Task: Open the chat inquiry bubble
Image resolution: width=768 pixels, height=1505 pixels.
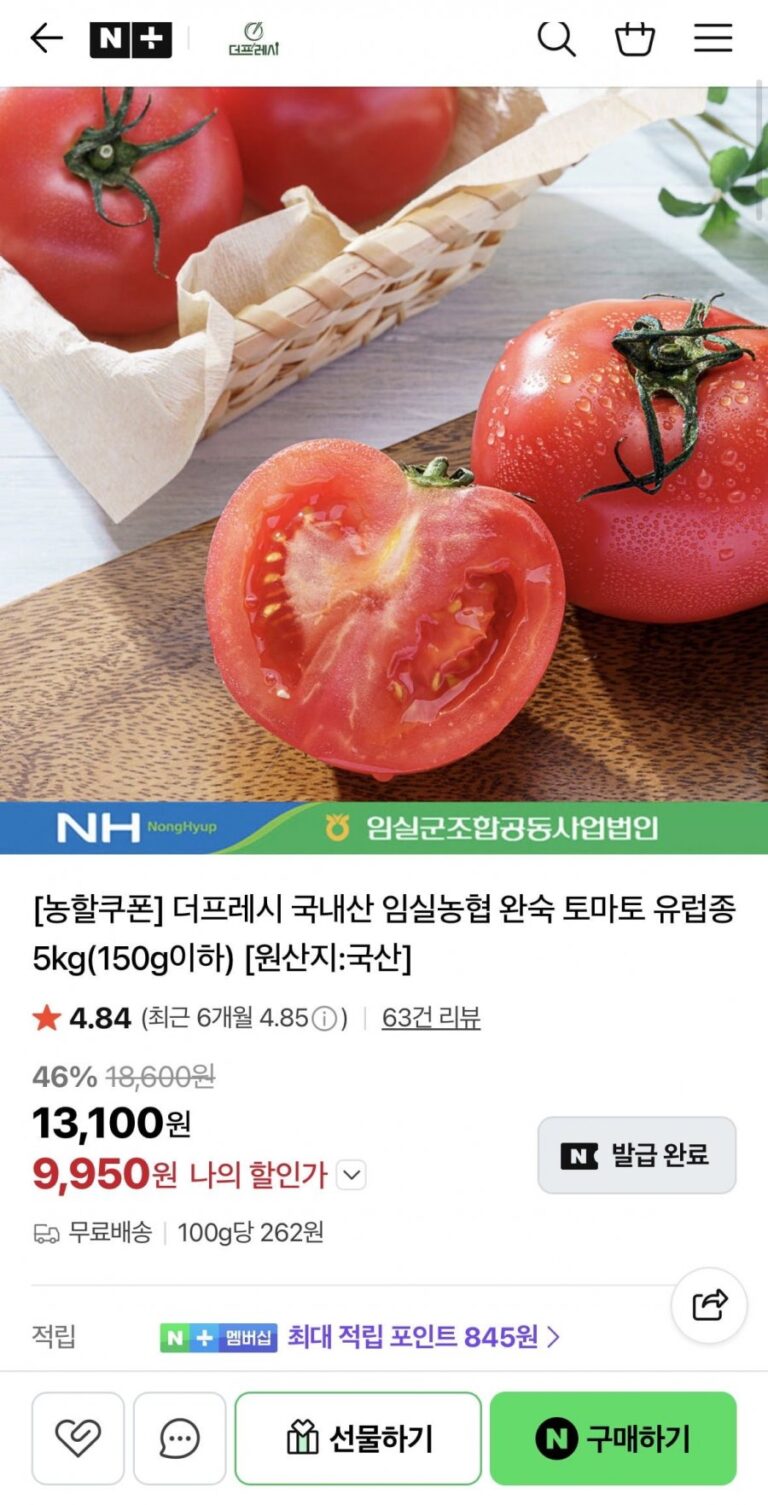Action: pyautogui.click(x=180, y=1438)
